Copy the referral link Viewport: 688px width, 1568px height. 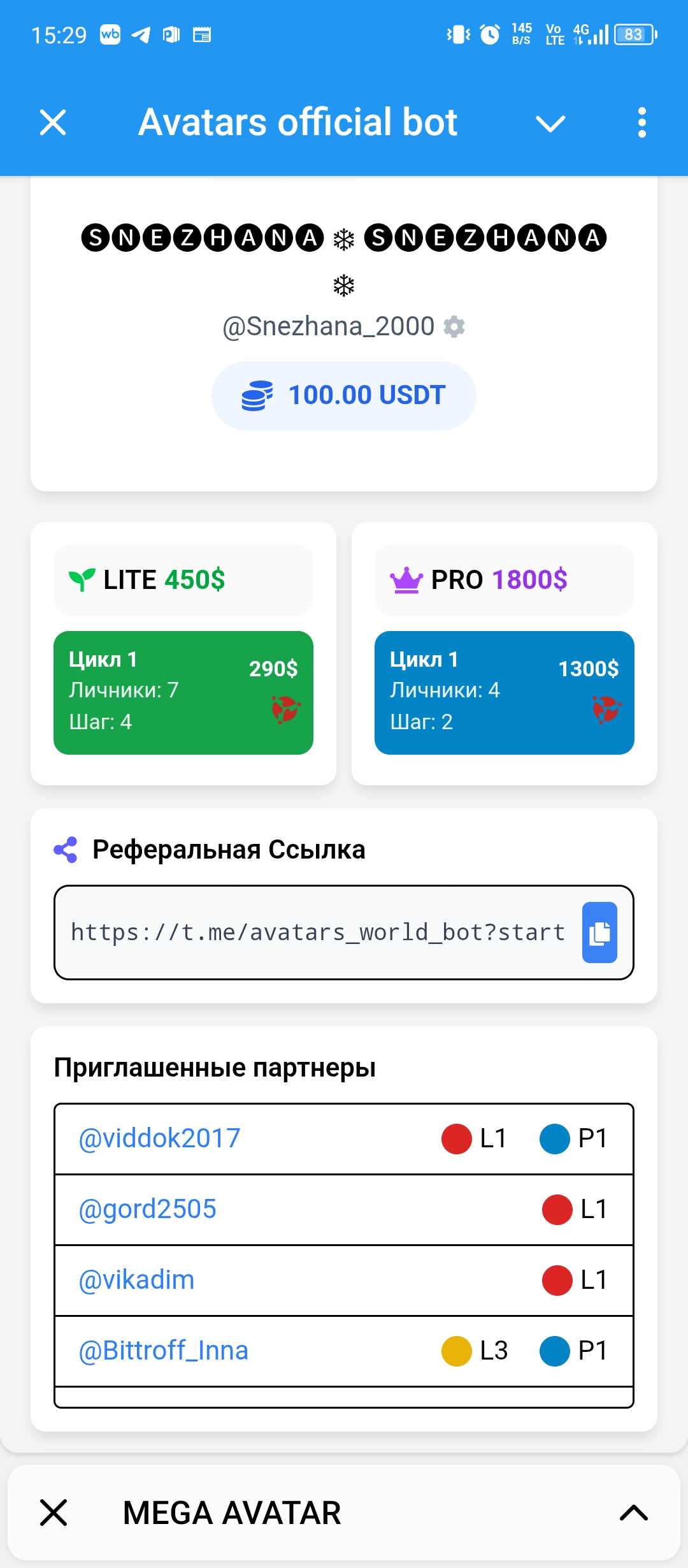[599, 932]
